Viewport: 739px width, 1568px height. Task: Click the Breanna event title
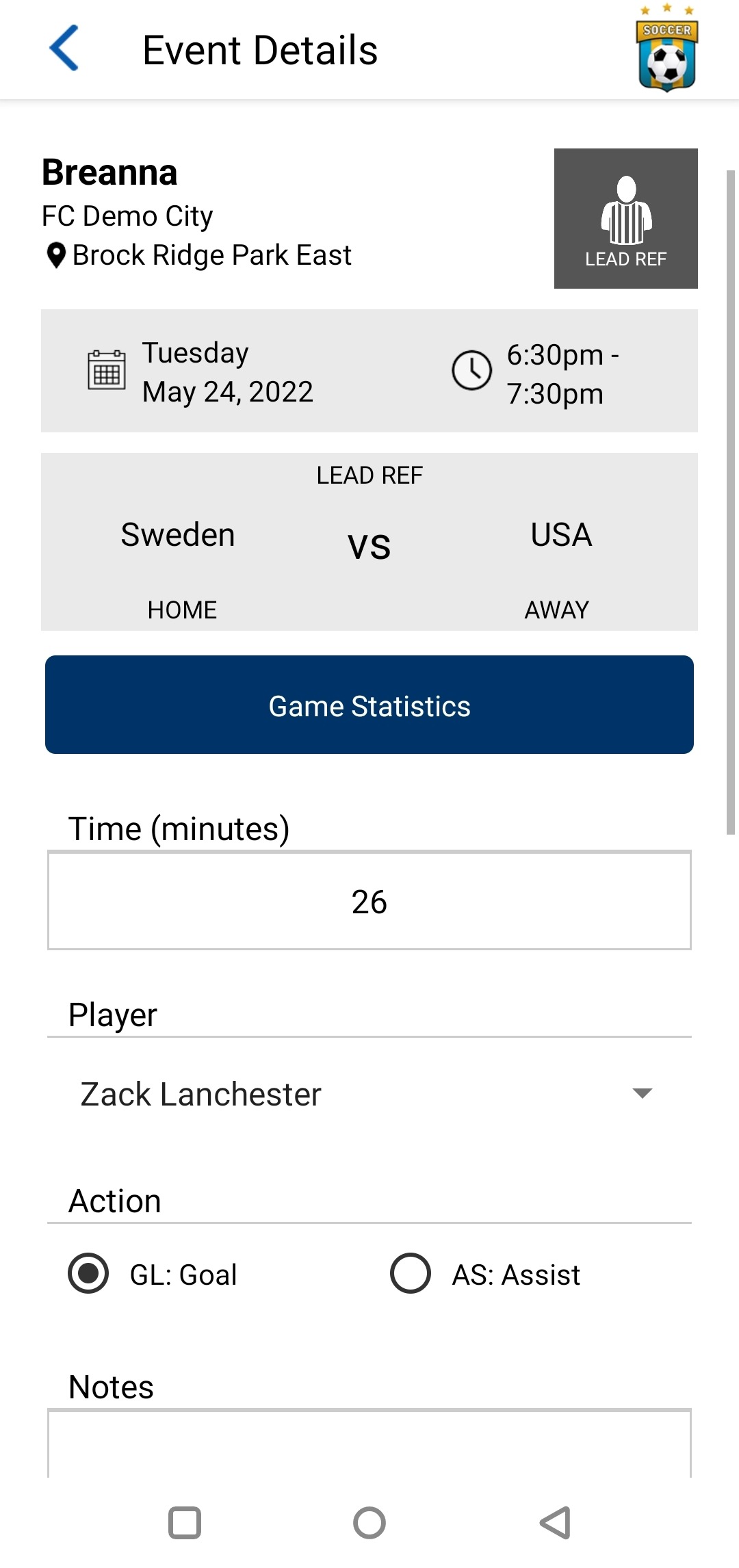109,172
